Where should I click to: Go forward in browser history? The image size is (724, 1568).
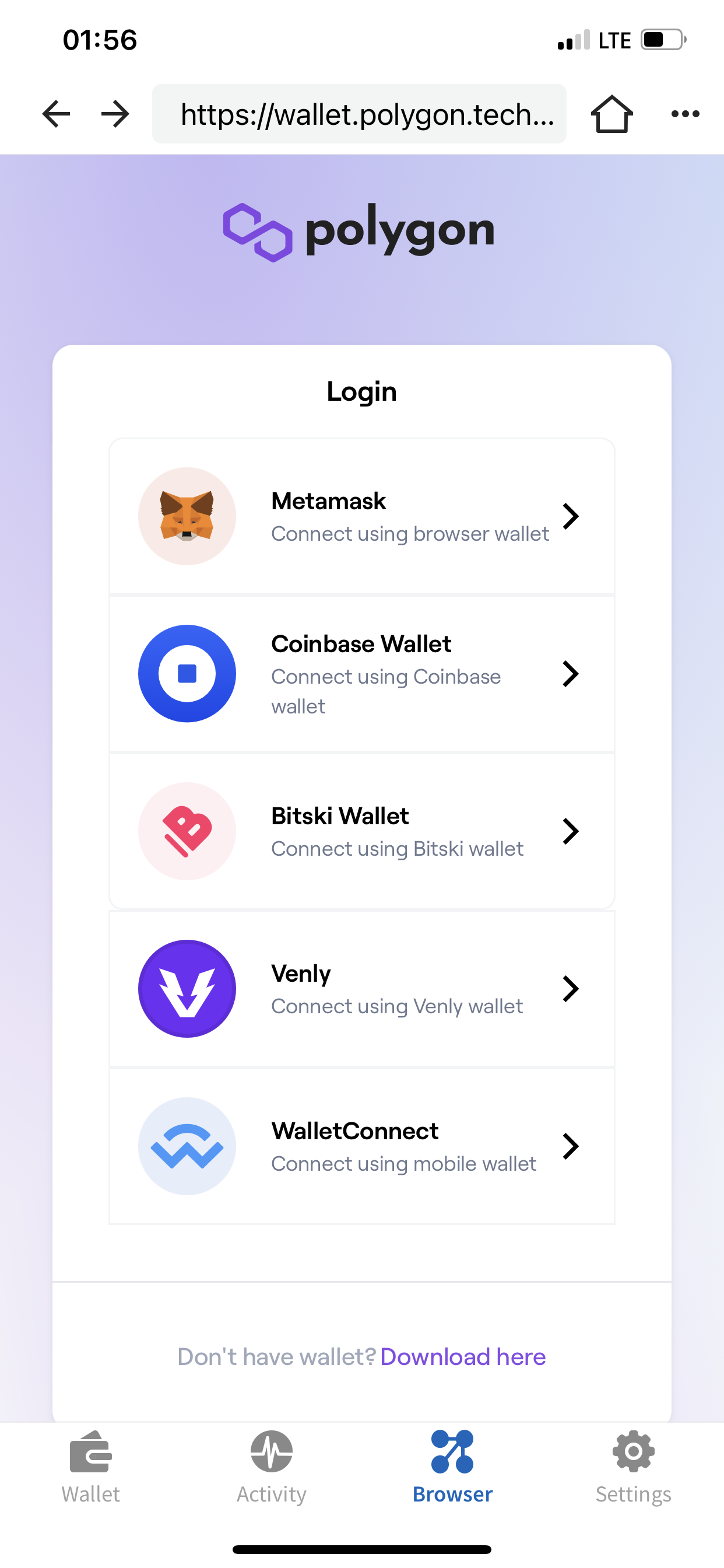point(115,114)
